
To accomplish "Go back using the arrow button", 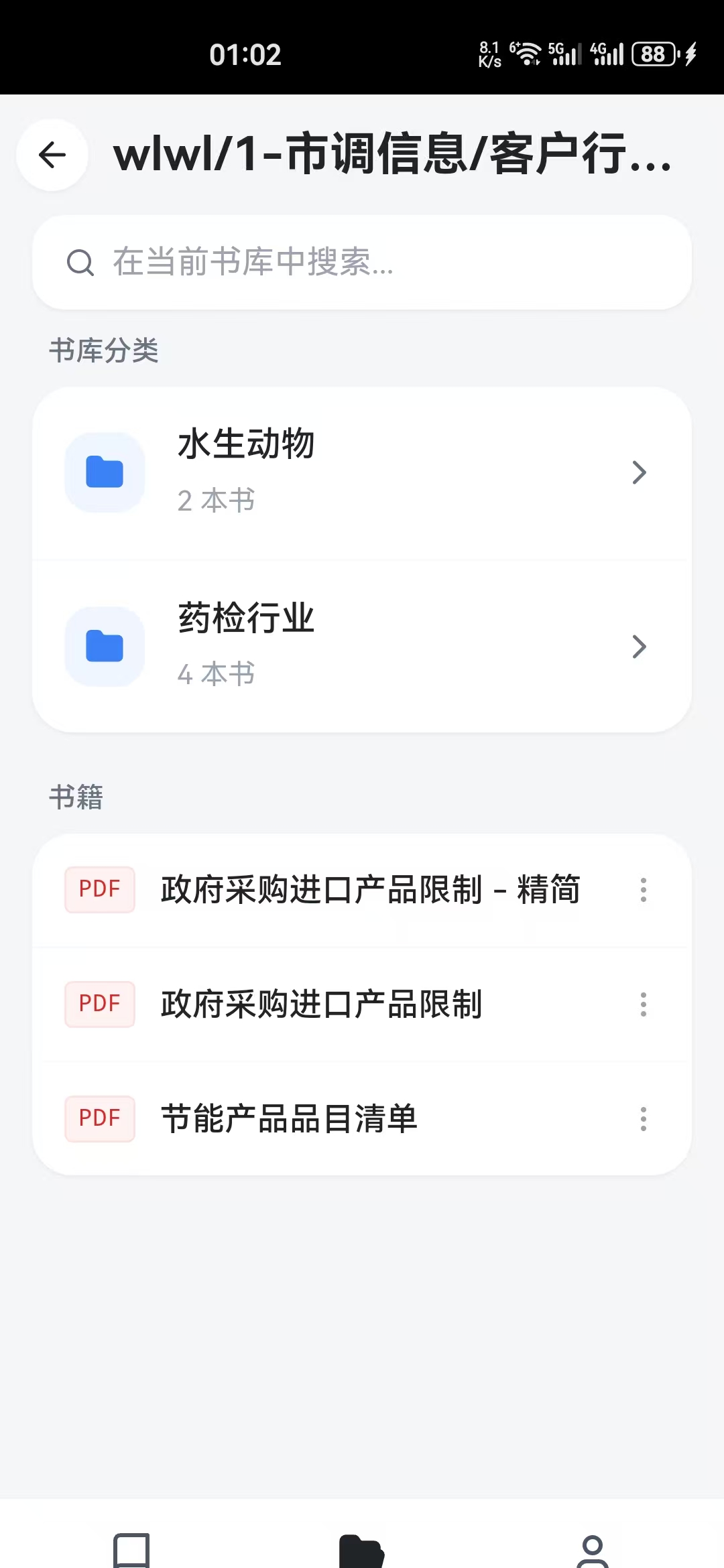I will pos(52,155).
